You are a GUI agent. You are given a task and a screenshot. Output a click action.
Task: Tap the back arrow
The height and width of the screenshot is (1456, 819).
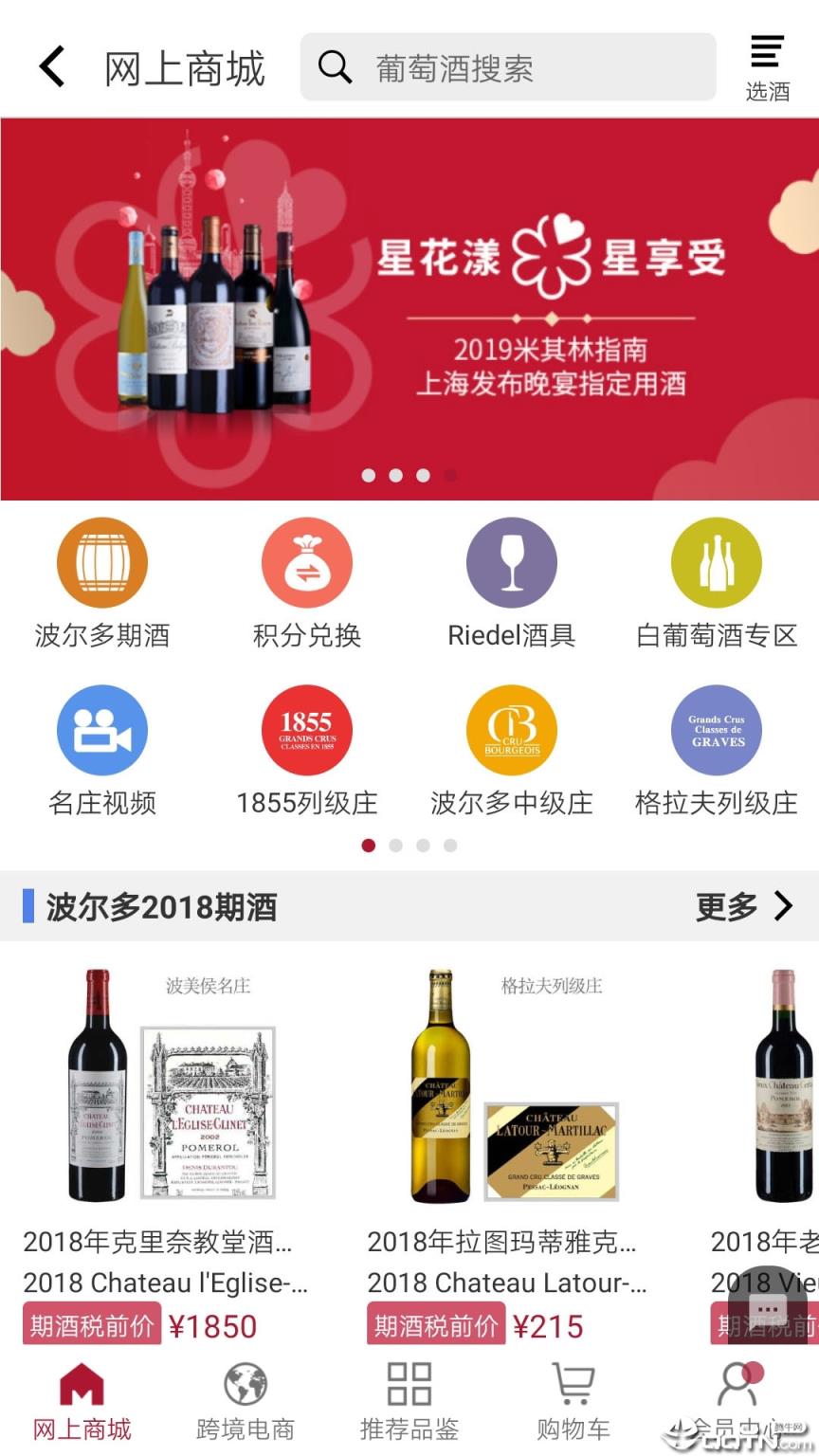[50, 64]
